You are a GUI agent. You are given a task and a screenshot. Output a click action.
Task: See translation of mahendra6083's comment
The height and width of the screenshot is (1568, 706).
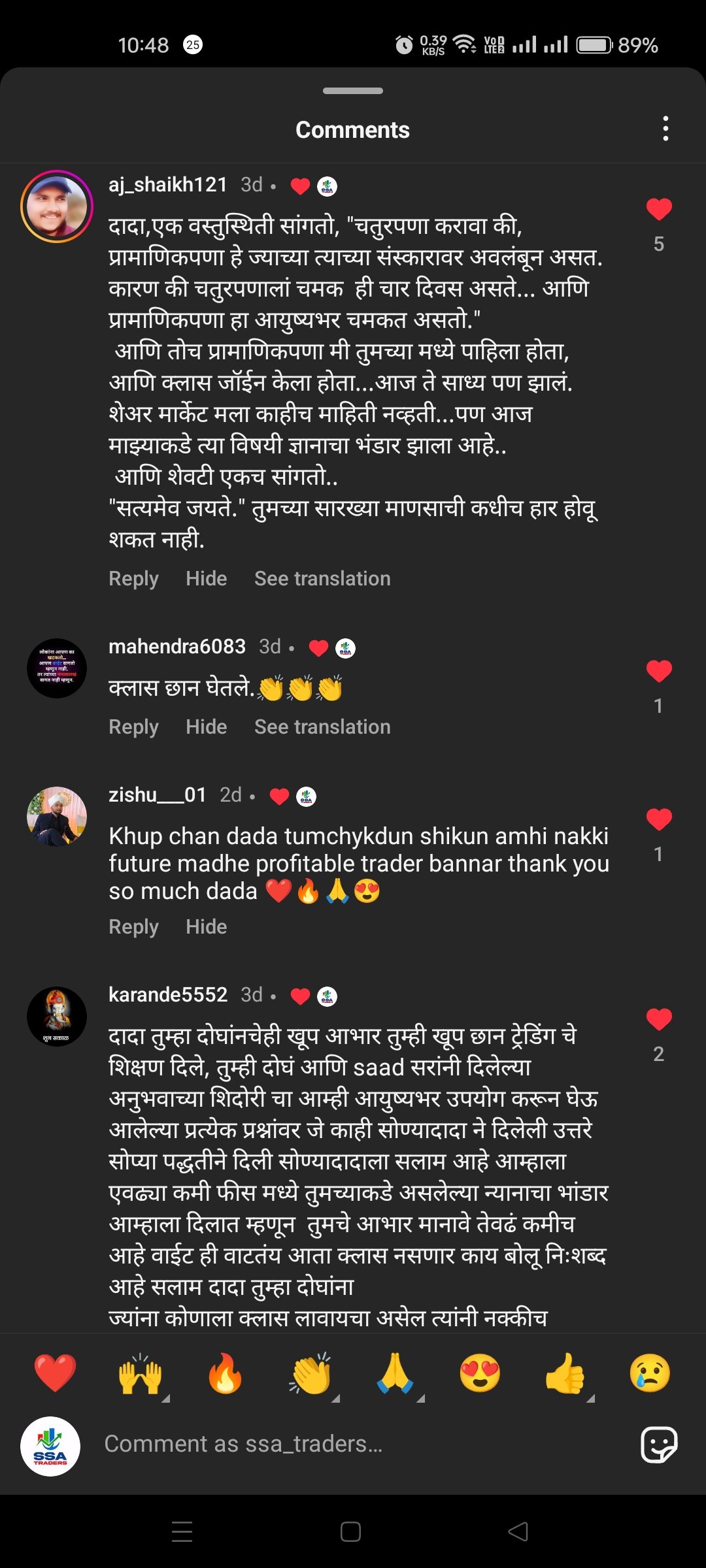[322, 727]
